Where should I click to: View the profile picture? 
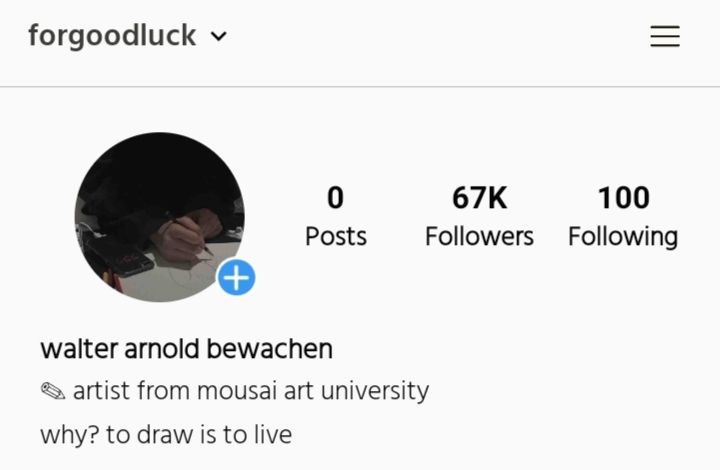(x=158, y=215)
